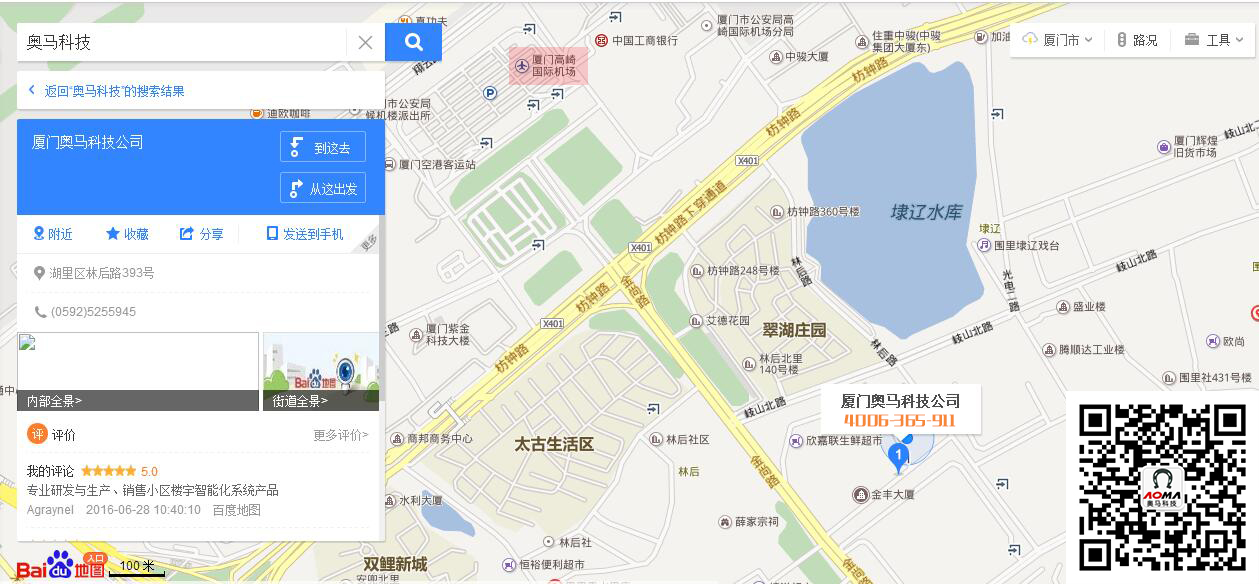Clear the search text with the X
Image resolution: width=1259 pixels, height=584 pixels.
365,42
